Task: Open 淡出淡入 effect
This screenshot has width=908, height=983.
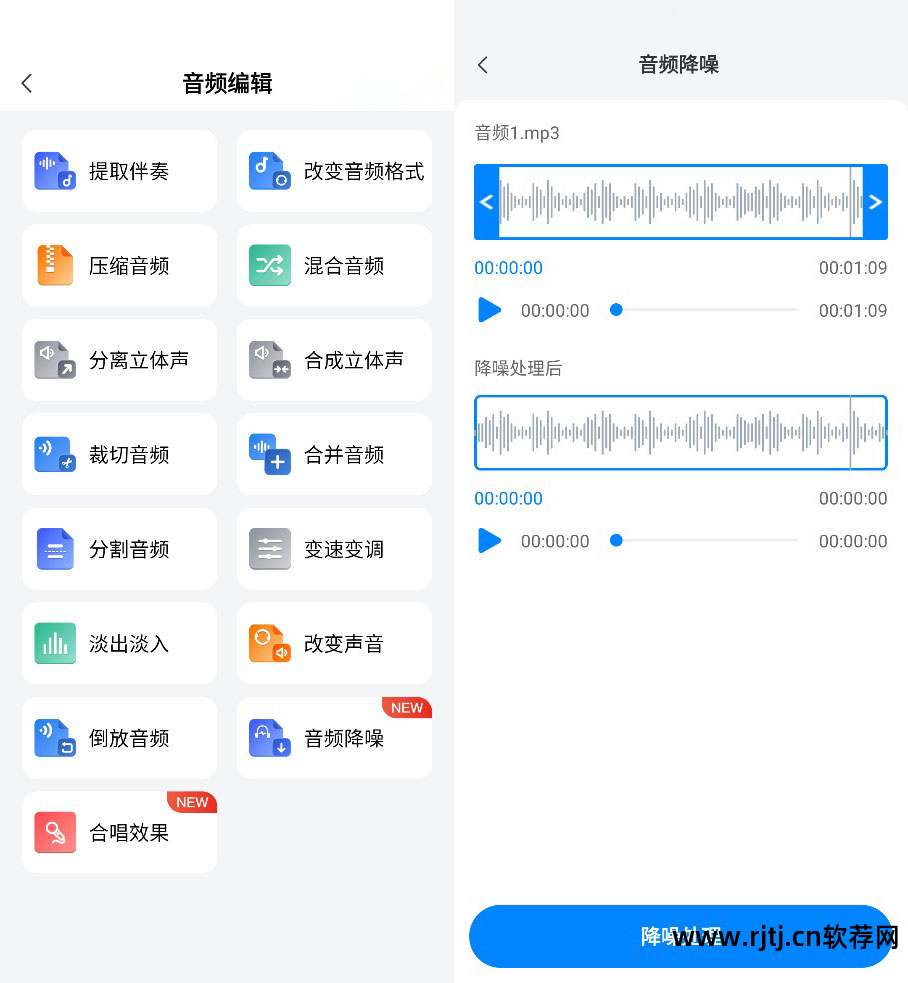Action: 119,643
